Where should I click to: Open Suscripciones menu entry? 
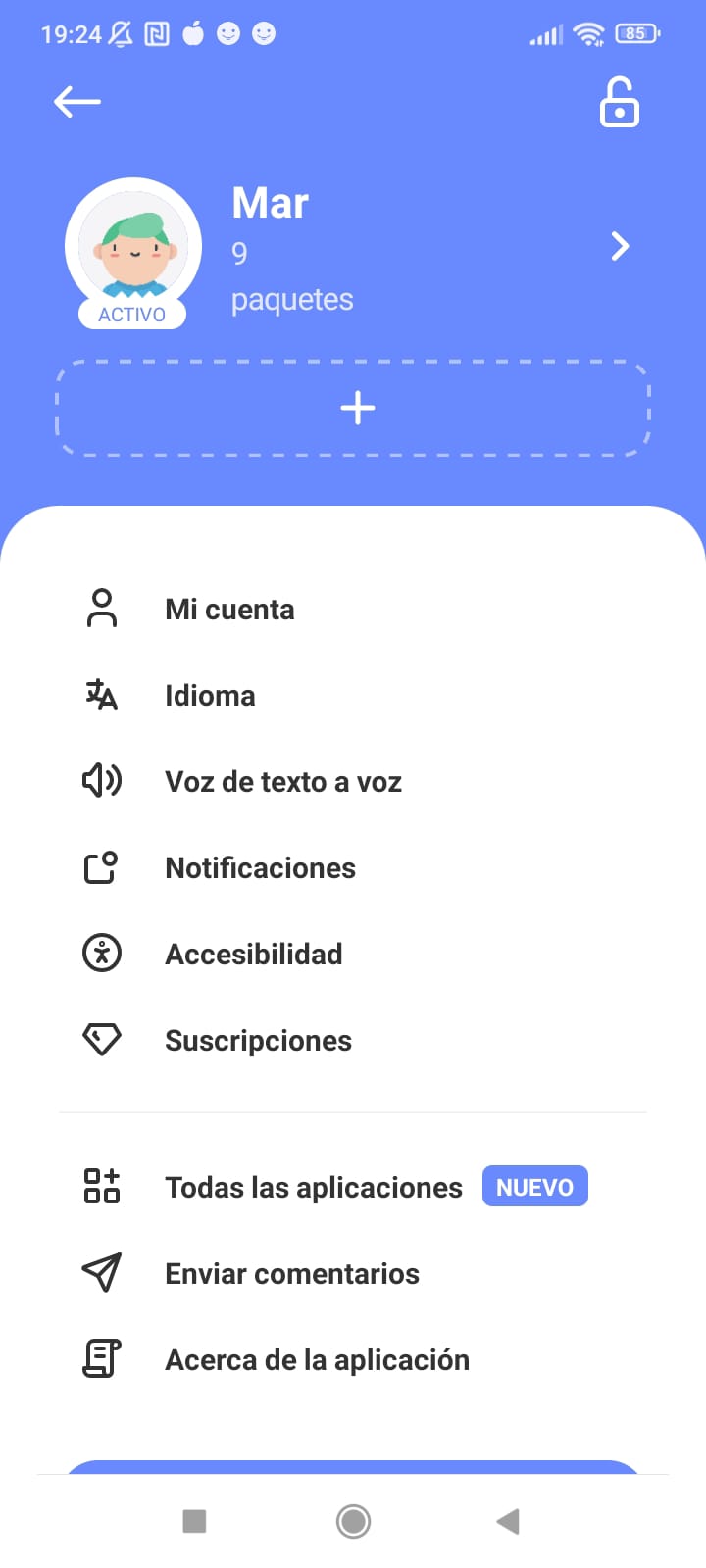[258, 1040]
